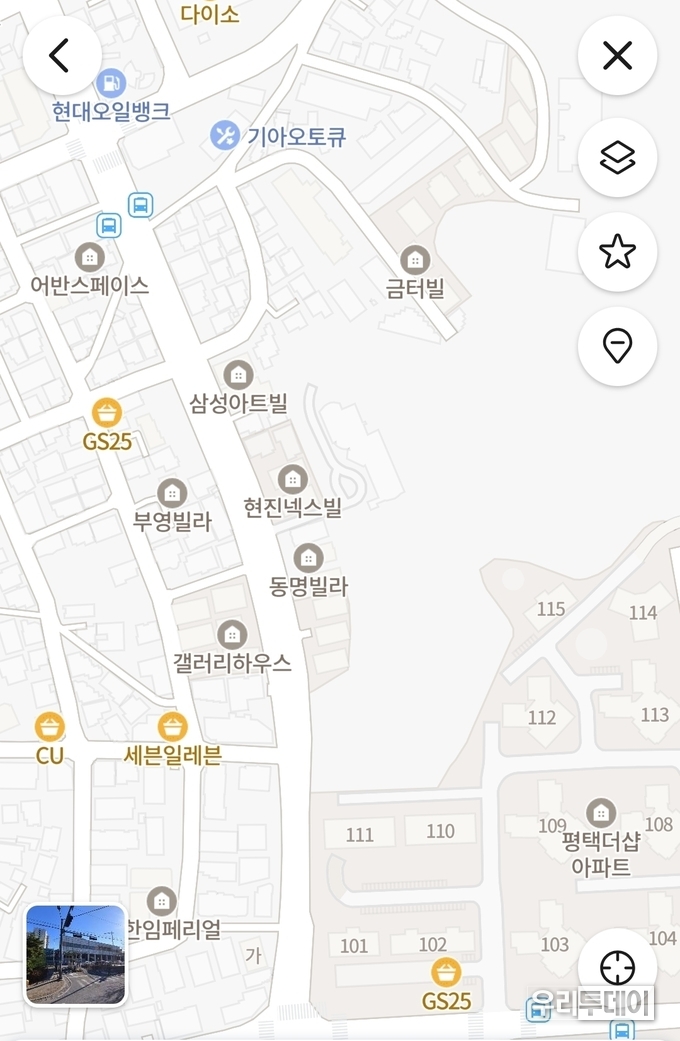Open the 현진넥스빌 place marker
Screen dimensions: 680x1041
tap(292, 478)
